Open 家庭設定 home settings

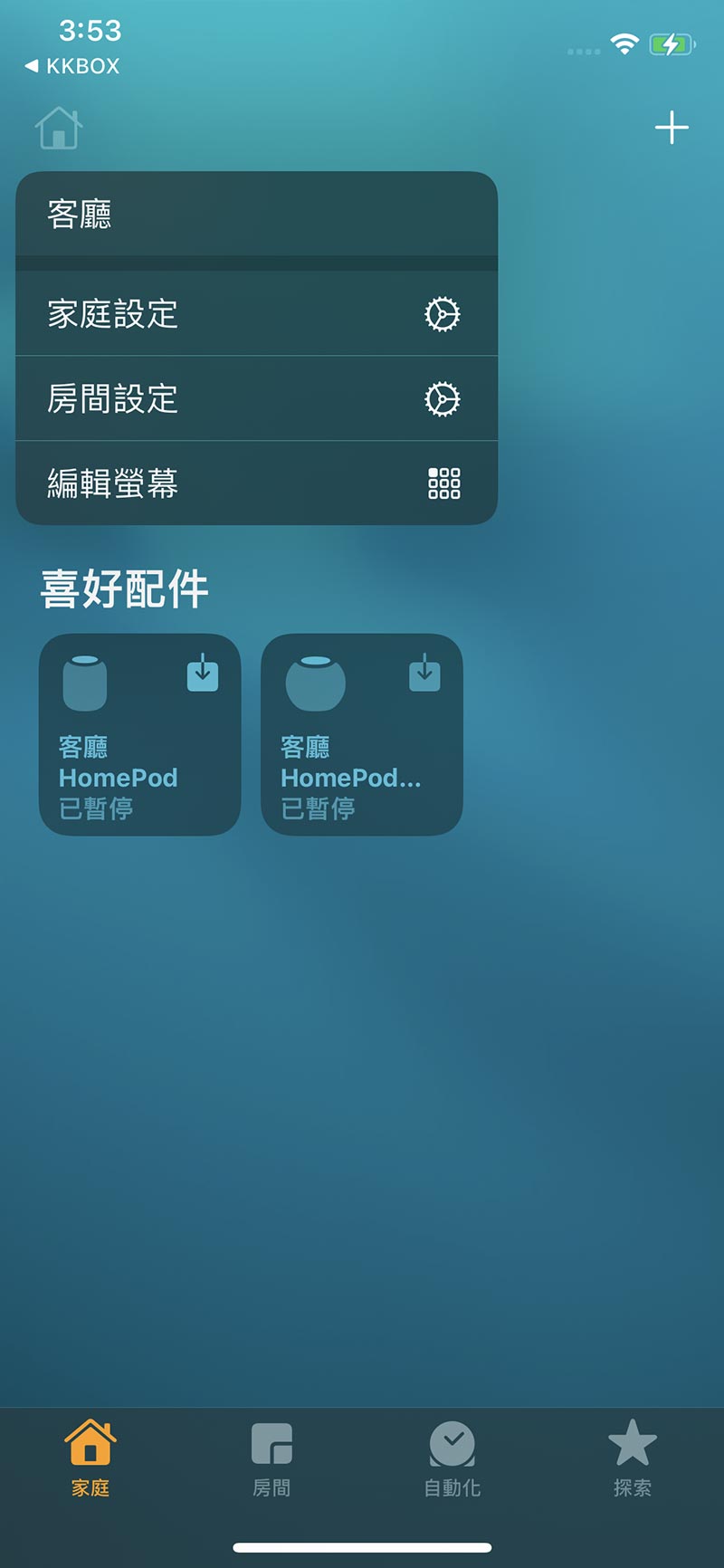(x=256, y=314)
